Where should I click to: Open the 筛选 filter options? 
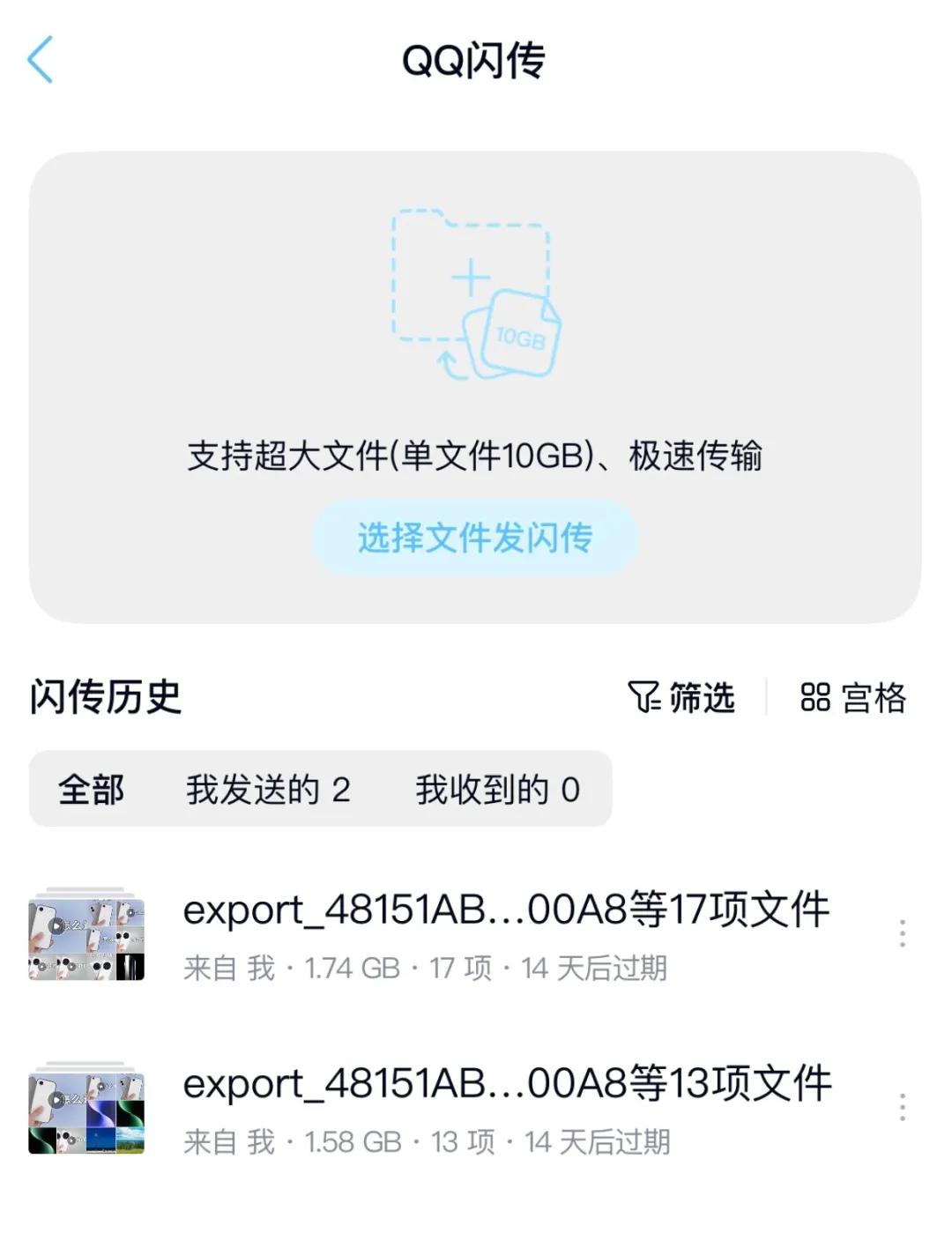click(683, 697)
